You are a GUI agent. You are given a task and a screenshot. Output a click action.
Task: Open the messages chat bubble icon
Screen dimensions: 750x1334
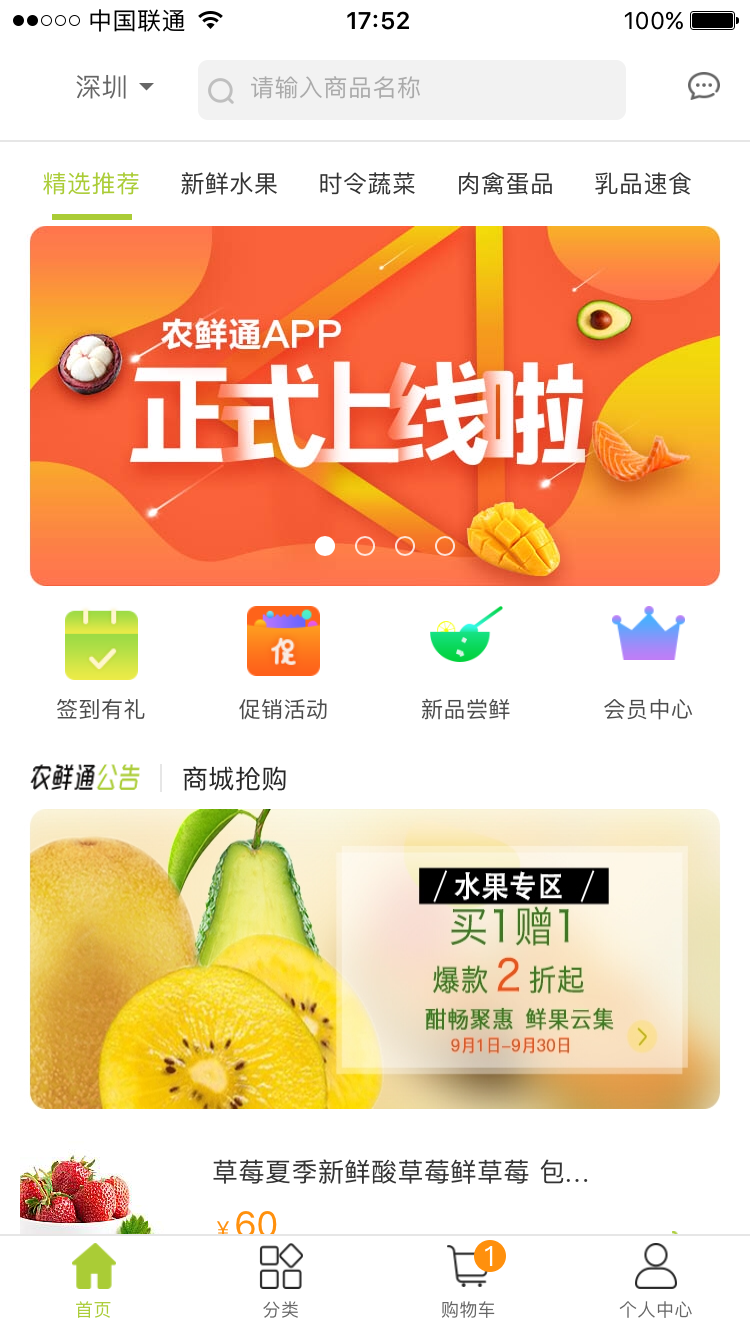pos(703,87)
